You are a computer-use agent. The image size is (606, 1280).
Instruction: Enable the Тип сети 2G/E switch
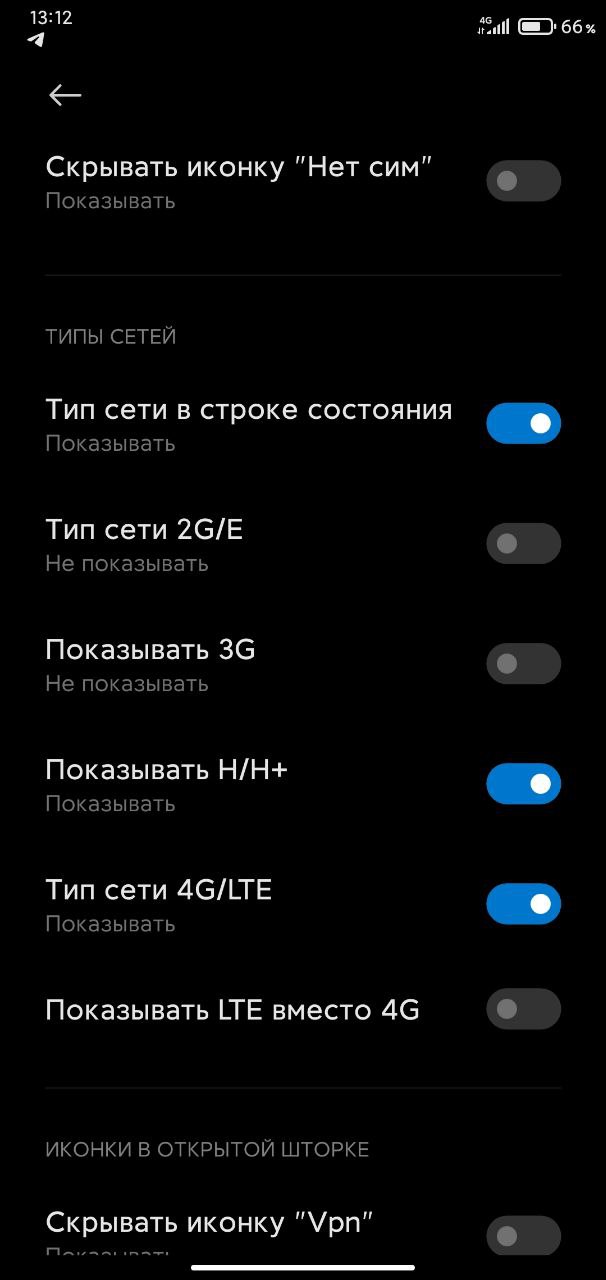[523, 543]
